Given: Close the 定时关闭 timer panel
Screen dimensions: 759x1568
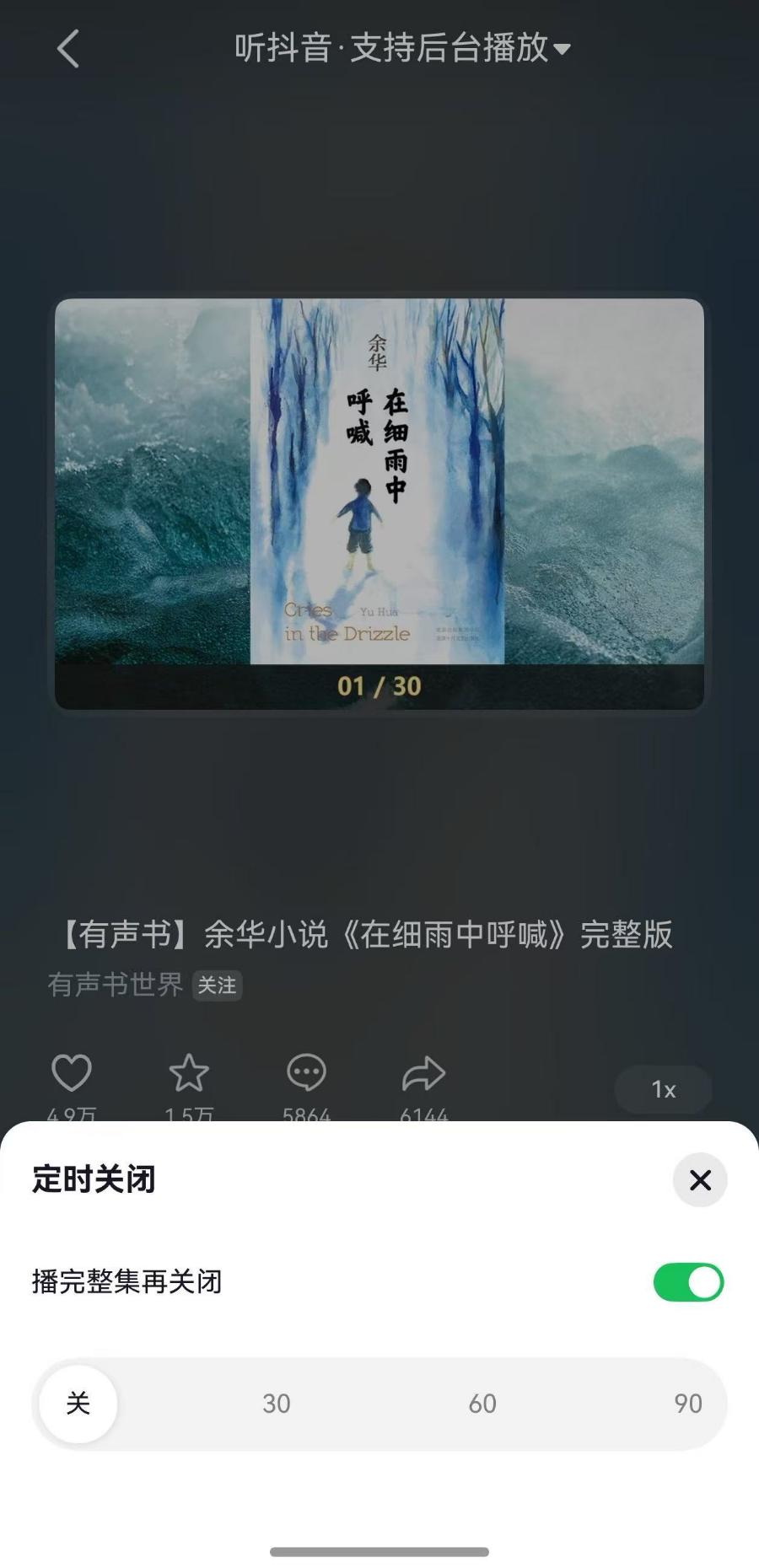Looking at the screenshot, I should 700,1179.
